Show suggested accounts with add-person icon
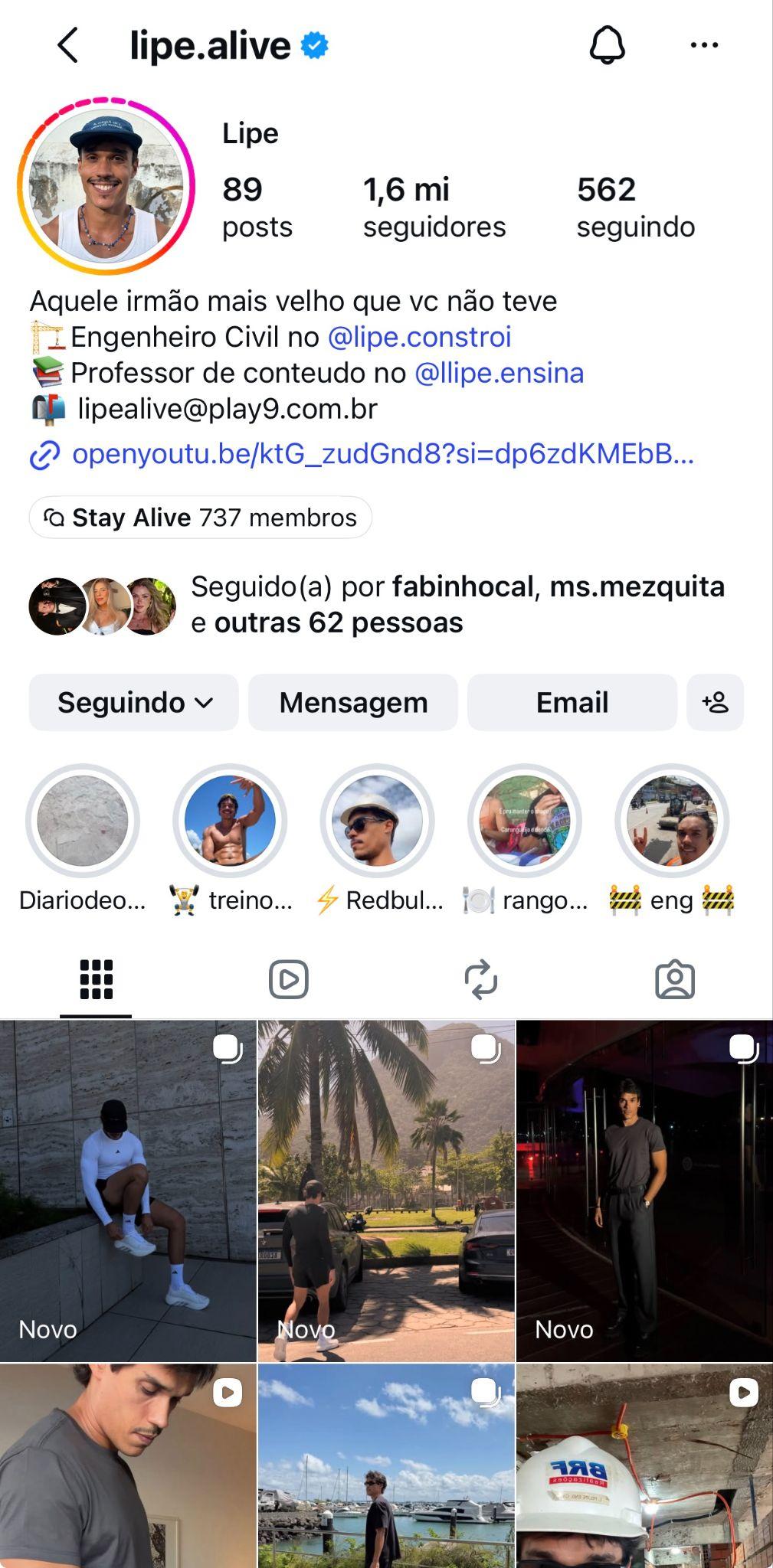Image resolution: width=773 pixels, height=1568 pixels. (x=716, y=702)
